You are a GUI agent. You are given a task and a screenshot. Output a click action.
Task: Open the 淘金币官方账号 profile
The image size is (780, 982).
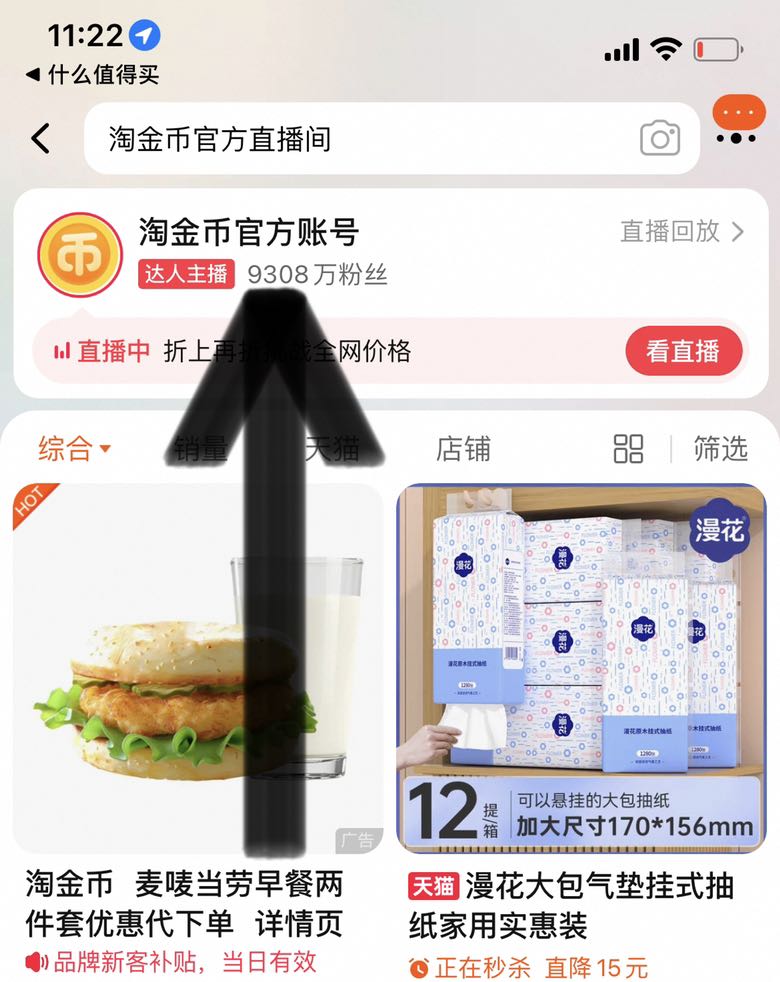click(x=248, y=233)
